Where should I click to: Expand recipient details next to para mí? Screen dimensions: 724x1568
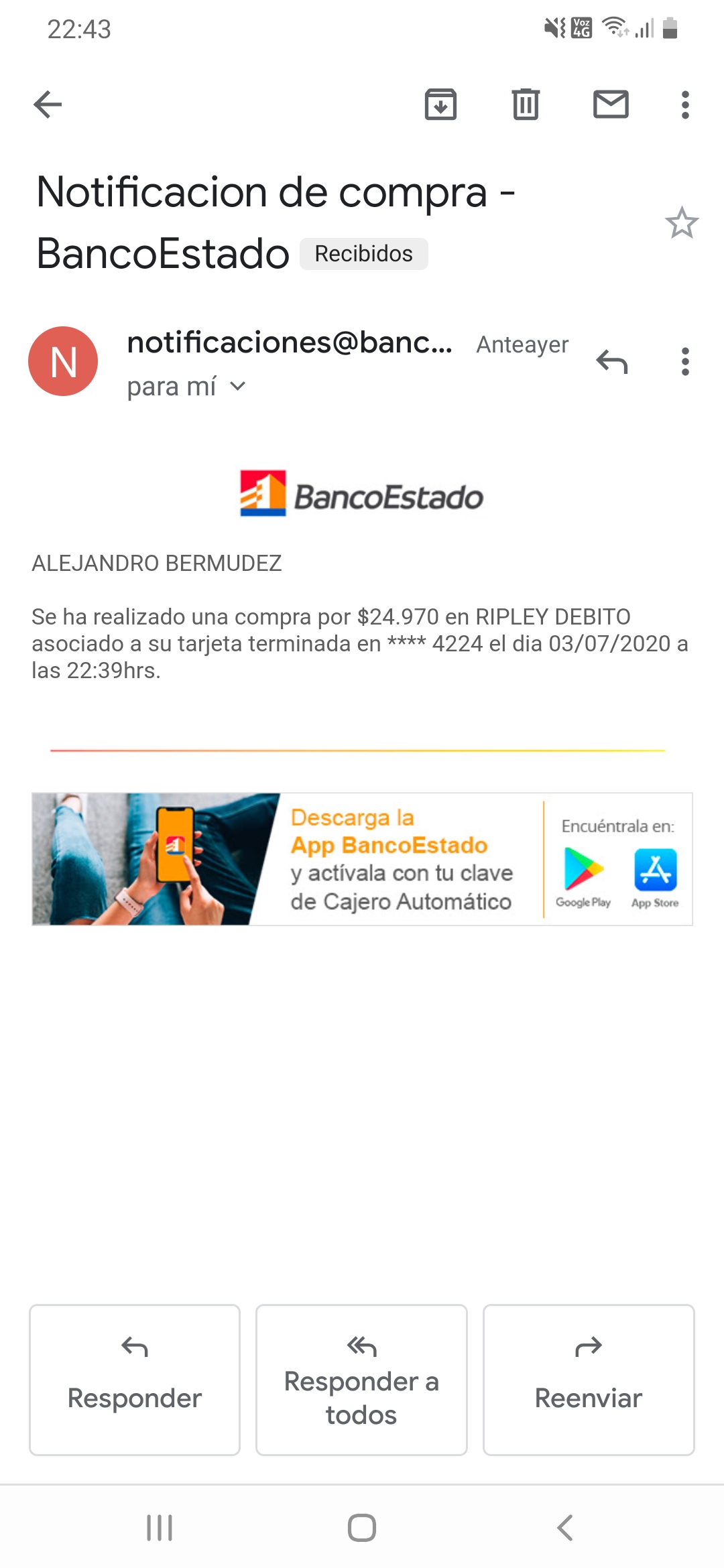pos(238,386)
